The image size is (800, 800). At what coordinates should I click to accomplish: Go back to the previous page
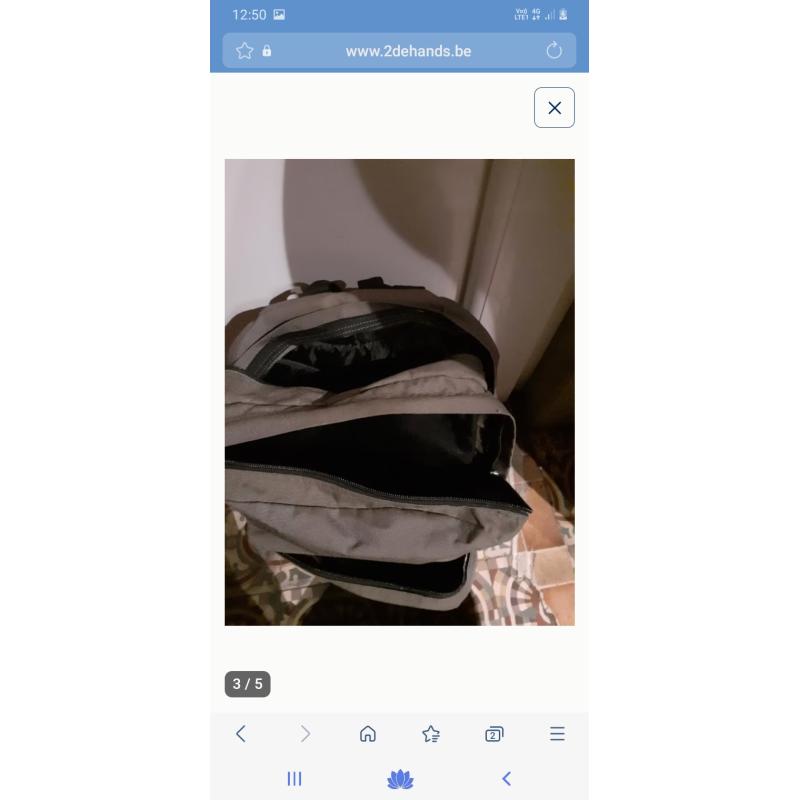pos(241,734)
